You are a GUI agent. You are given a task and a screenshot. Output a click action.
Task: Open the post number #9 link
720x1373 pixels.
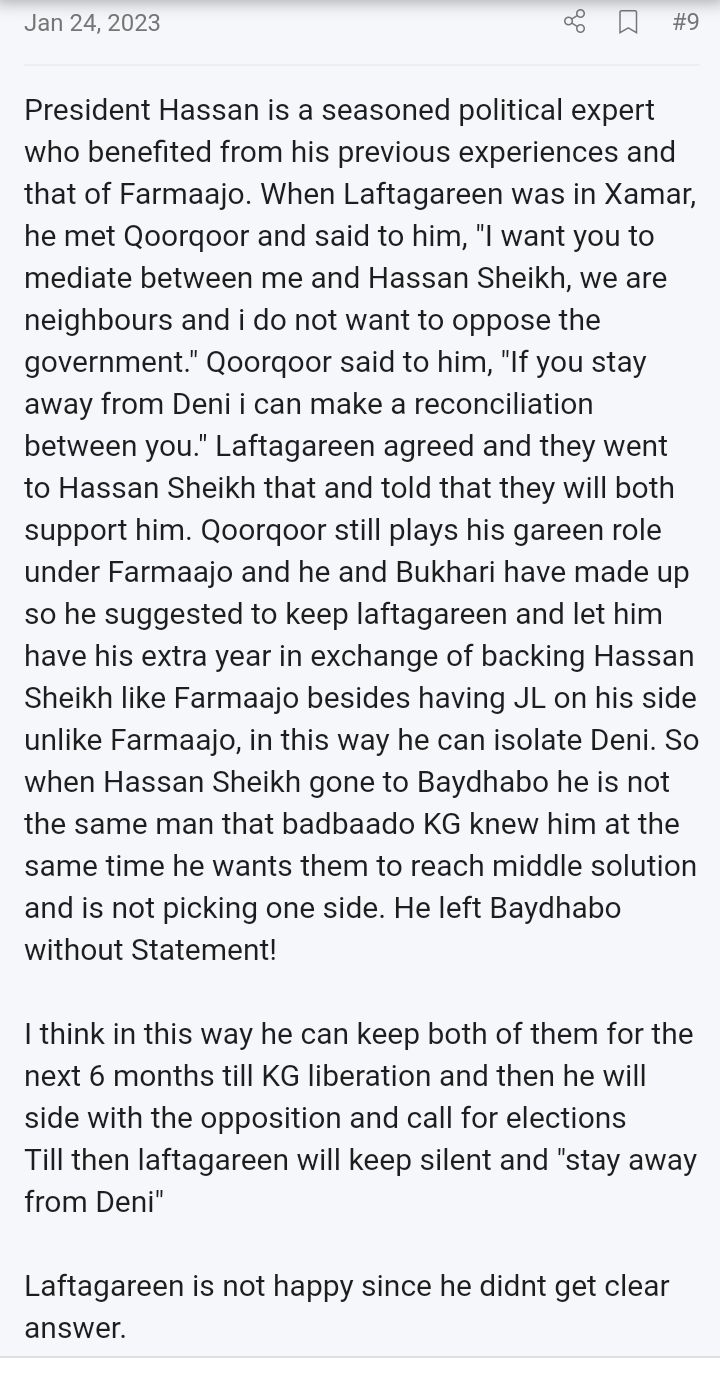(x=685, y=22)
